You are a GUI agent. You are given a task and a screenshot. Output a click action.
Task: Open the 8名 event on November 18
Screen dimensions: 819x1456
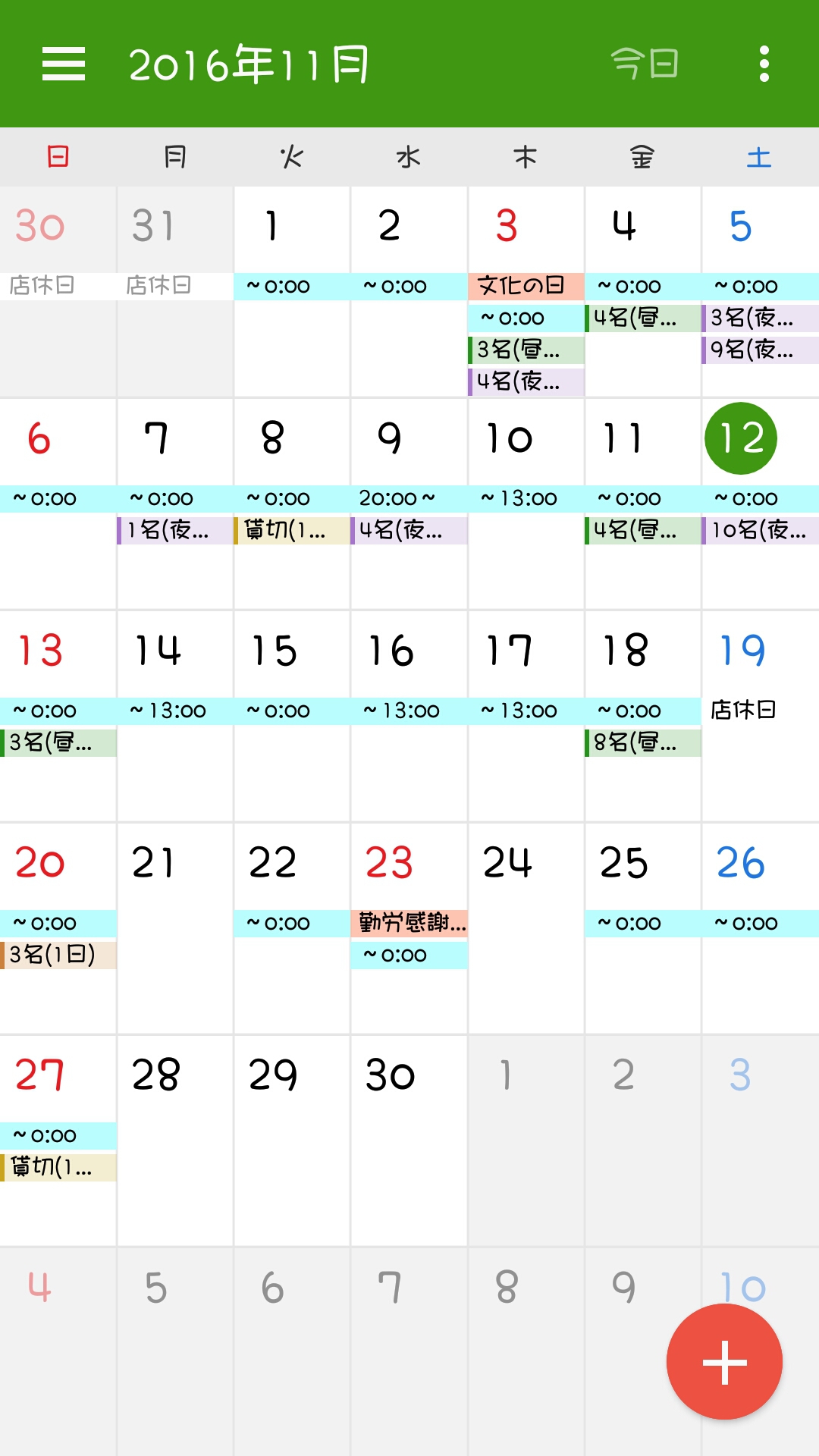pyautogui.click(x=643, y=742)
